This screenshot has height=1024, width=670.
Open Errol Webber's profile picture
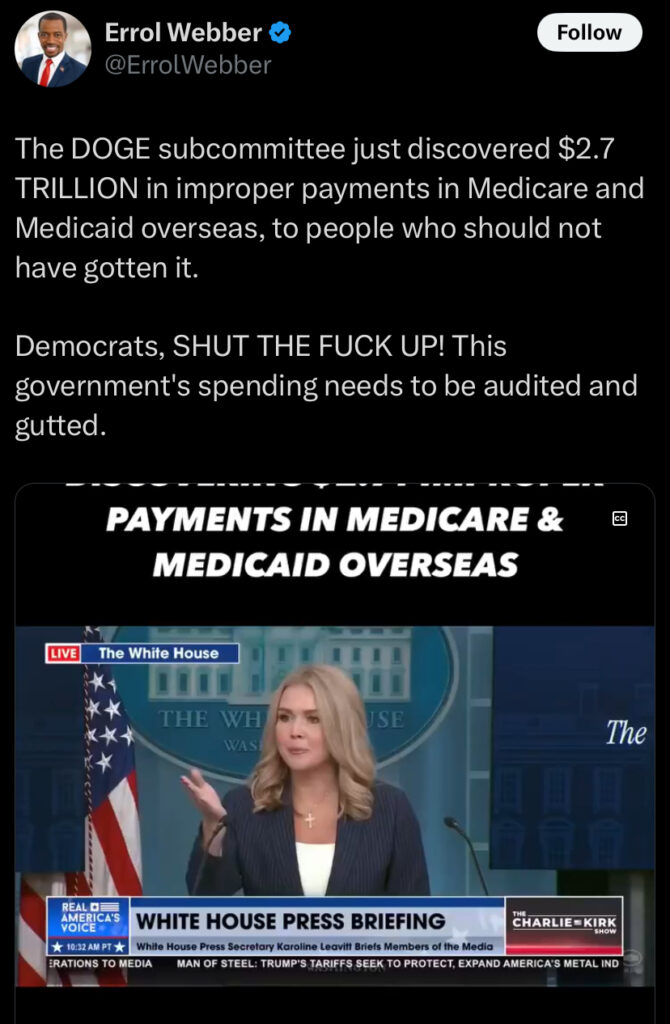click(52, 51)
